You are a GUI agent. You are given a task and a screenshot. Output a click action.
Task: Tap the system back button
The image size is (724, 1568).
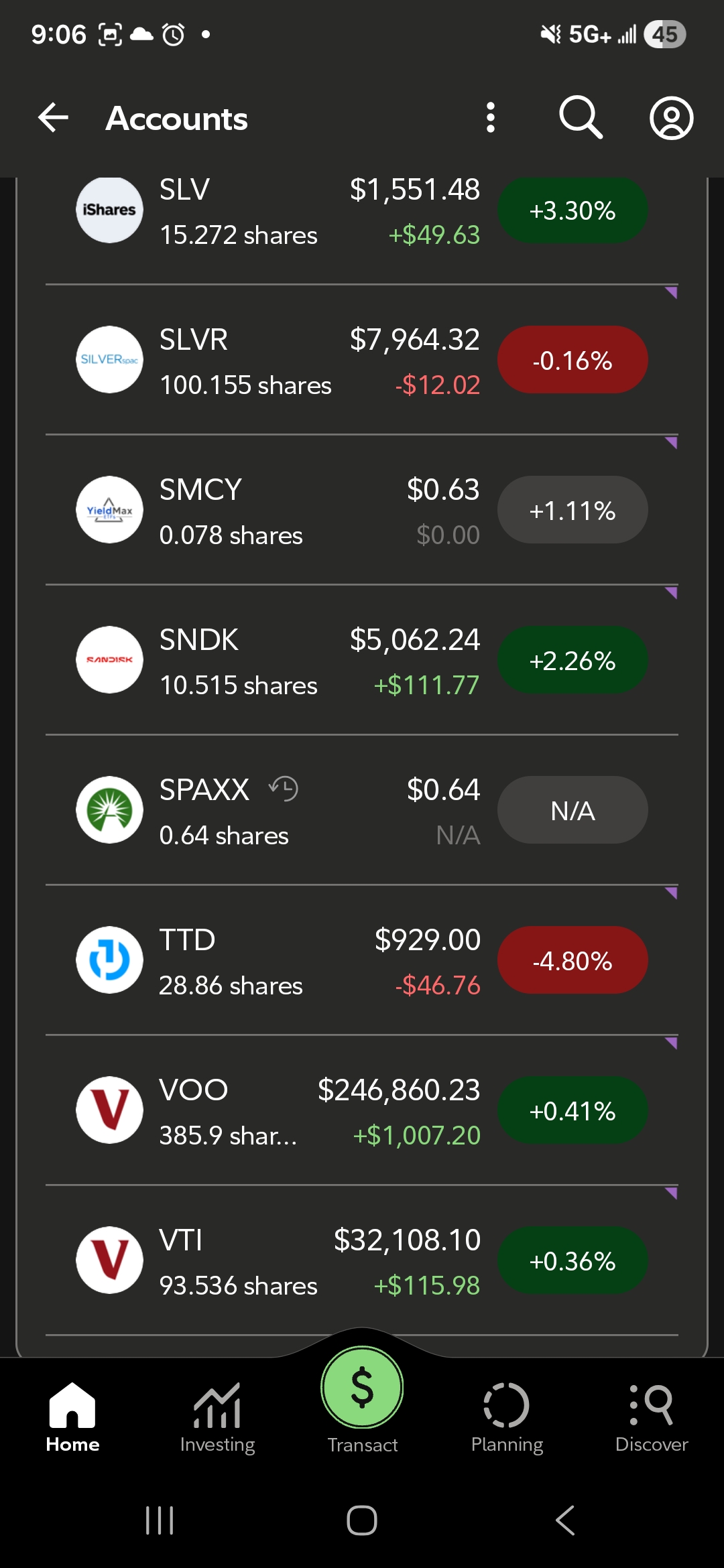(x=565, y=1520)
